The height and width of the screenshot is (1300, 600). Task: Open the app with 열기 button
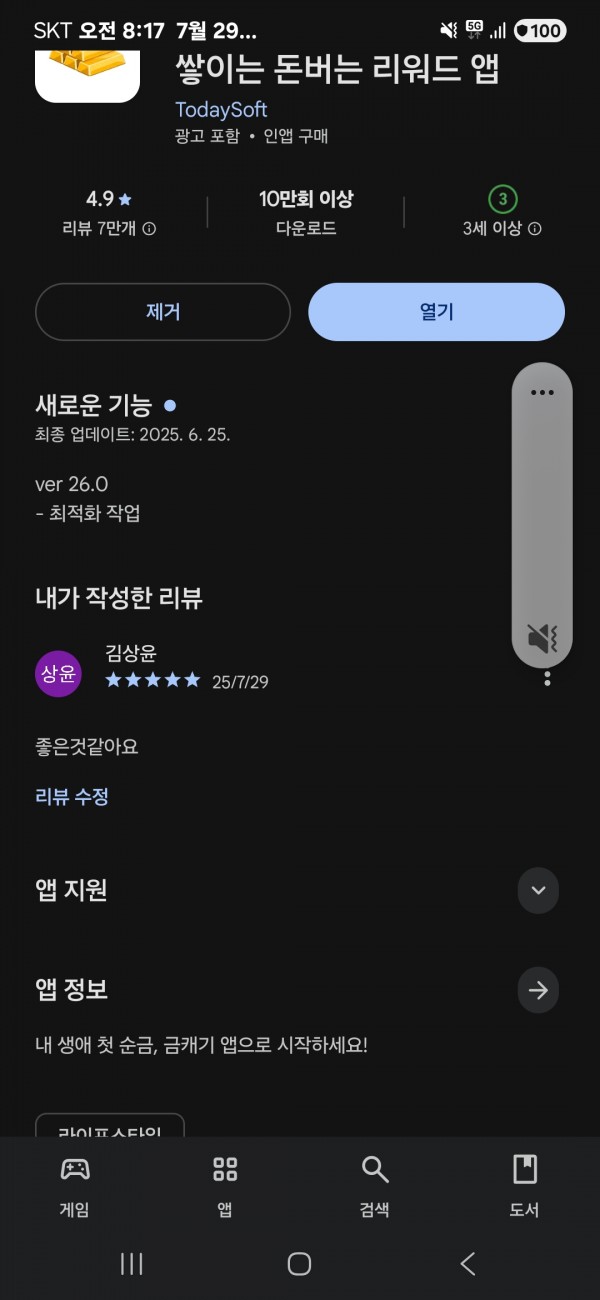tap(436, 312)
